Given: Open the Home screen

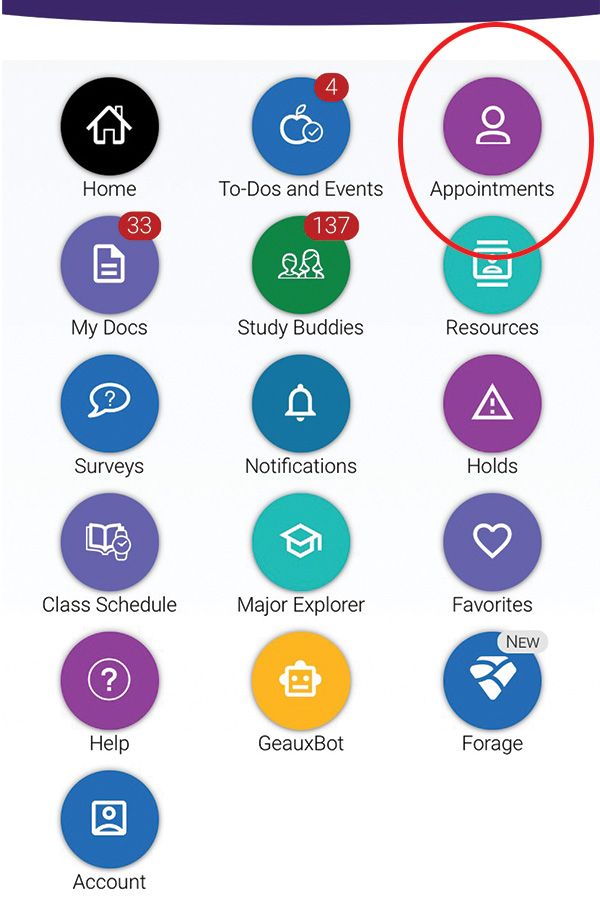Looking at the screenshot, I should (x=109, y=127).
